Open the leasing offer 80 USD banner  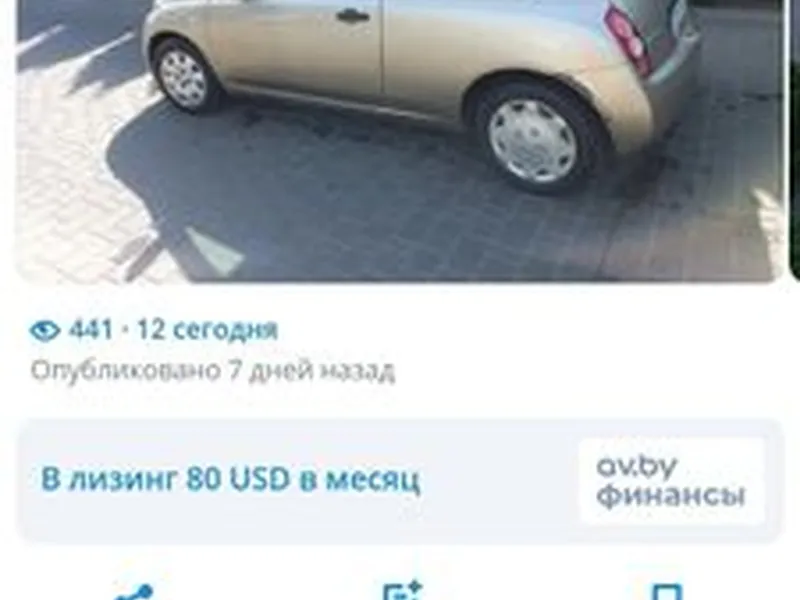click(400, 480)
